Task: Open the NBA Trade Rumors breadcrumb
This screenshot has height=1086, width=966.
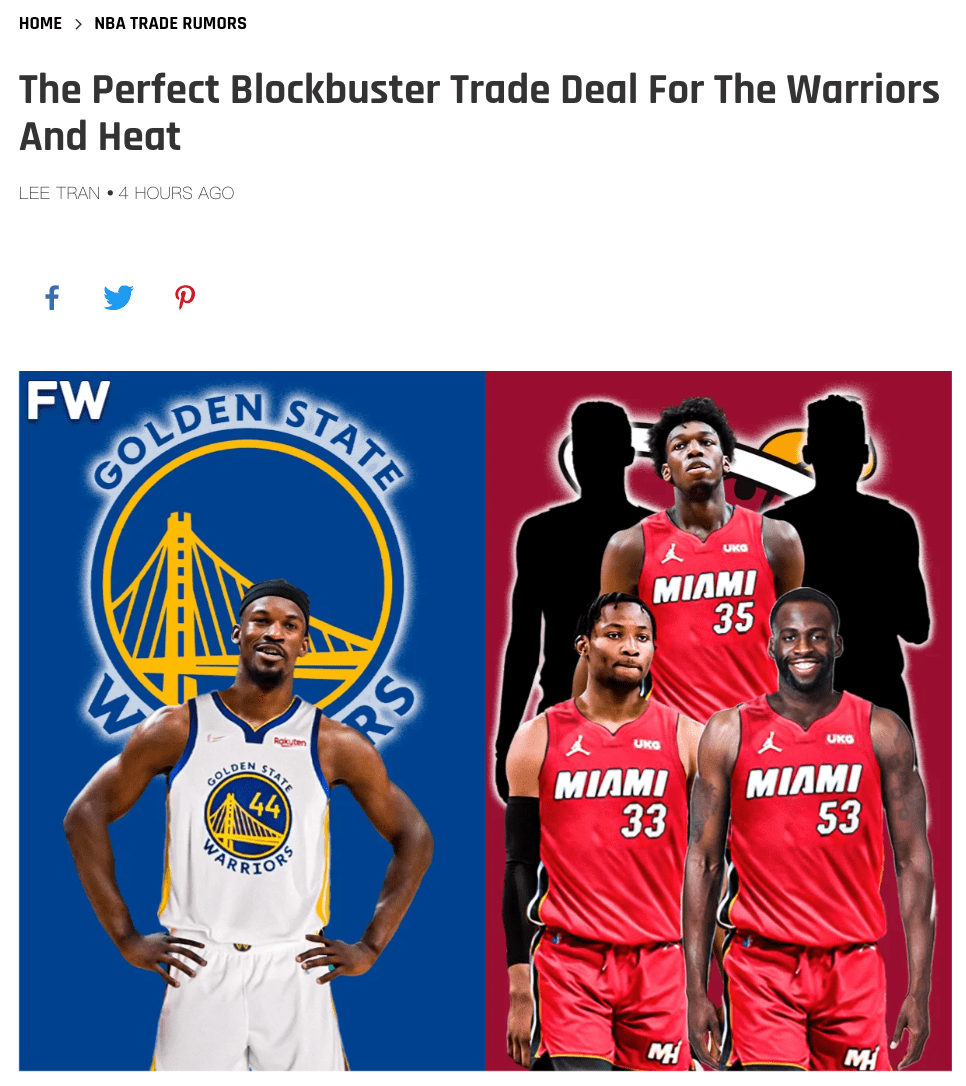Action: point(170,23)
